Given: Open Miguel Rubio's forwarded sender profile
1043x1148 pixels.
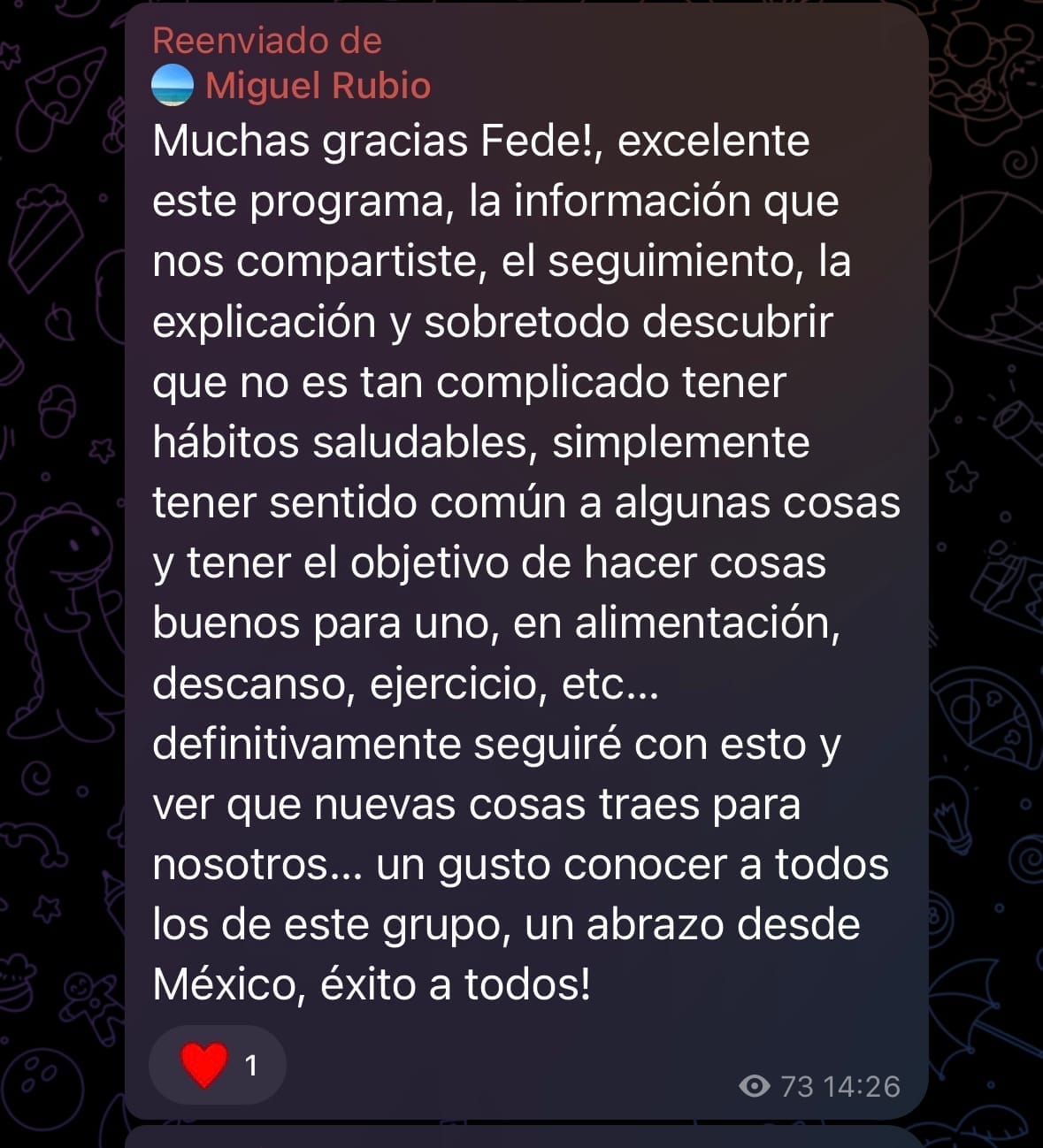Looking at the screenshot, I should point(317,86).
